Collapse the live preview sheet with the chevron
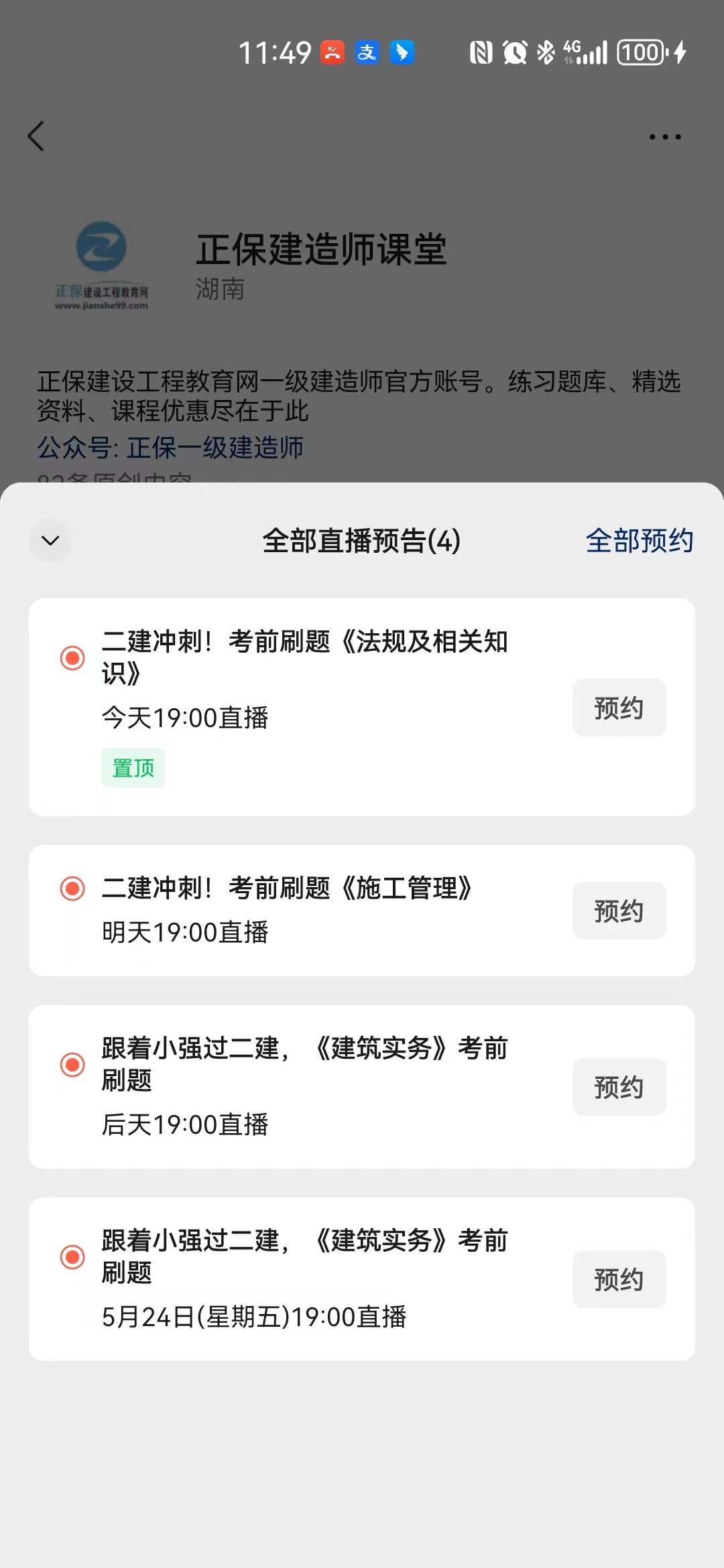The height and width of the screenshot is (1568, 724). tap(51, 540)
